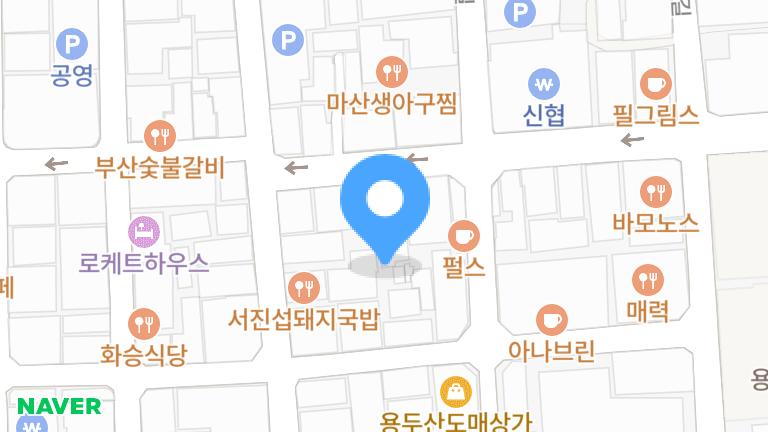Open the 용두산도매상가 shopping marker
768x432 pixels.
pyautogui.click(x=456, y=391)
